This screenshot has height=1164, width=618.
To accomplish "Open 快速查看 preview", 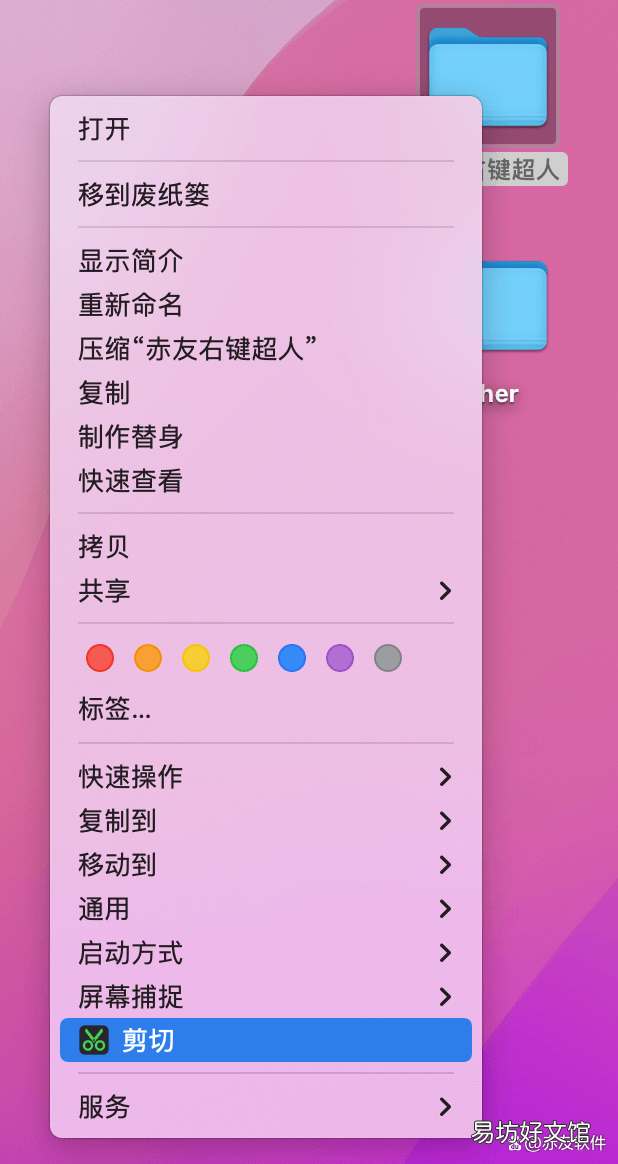I will click(266, 480).
